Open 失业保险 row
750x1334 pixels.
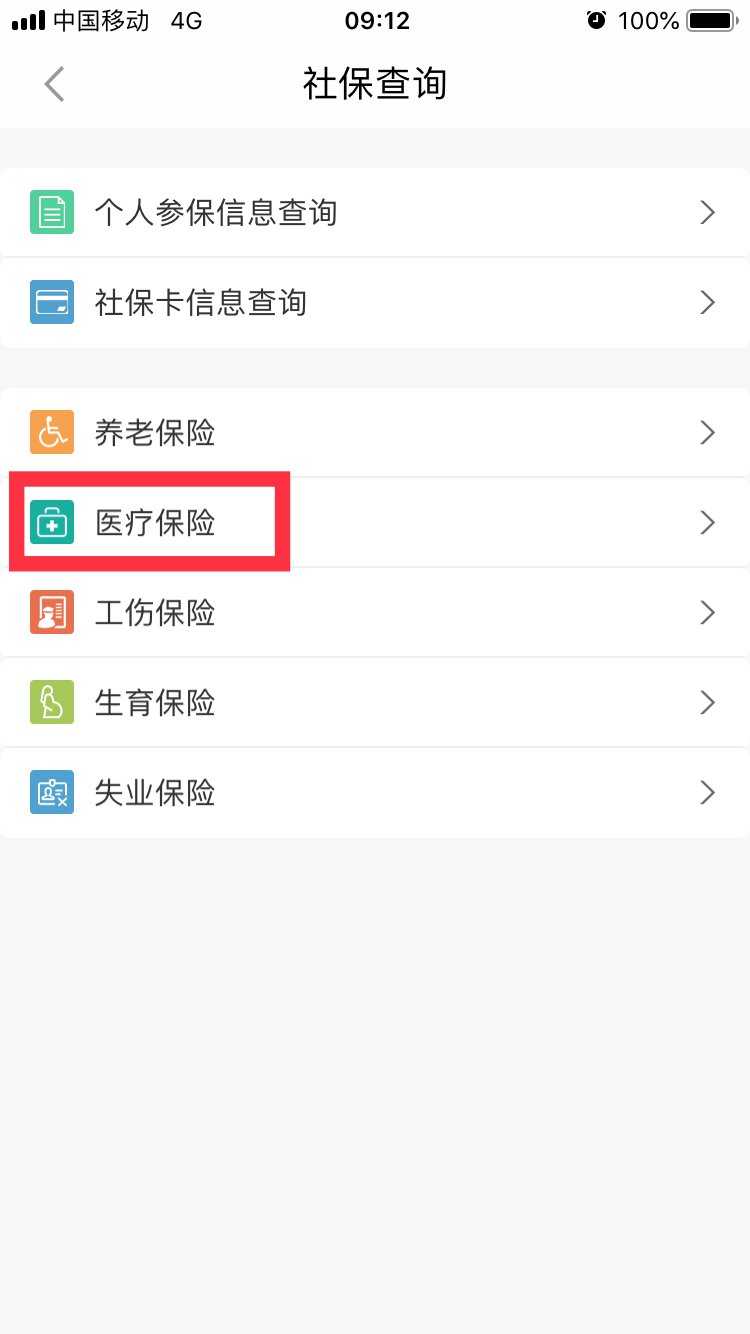click(x=374, y=792)
